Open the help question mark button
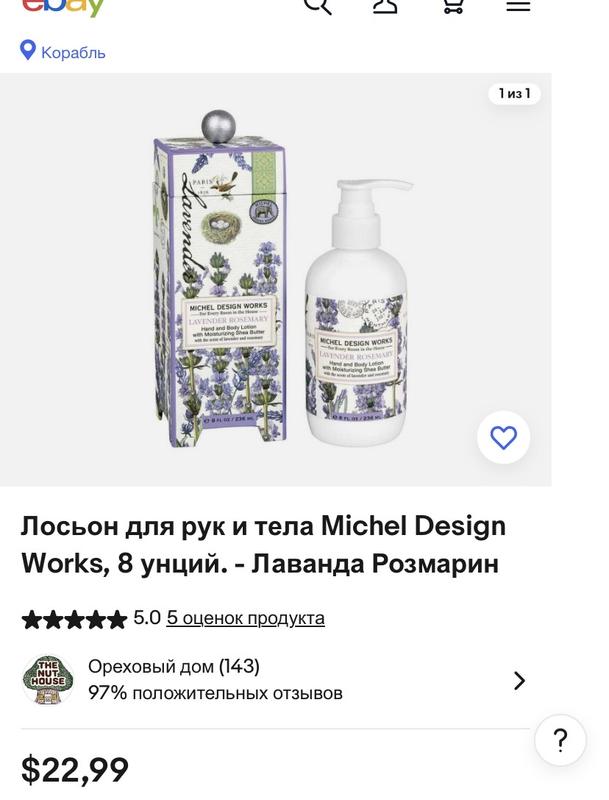The width and height of the screenshot is (609, 800). coord(560,741)
